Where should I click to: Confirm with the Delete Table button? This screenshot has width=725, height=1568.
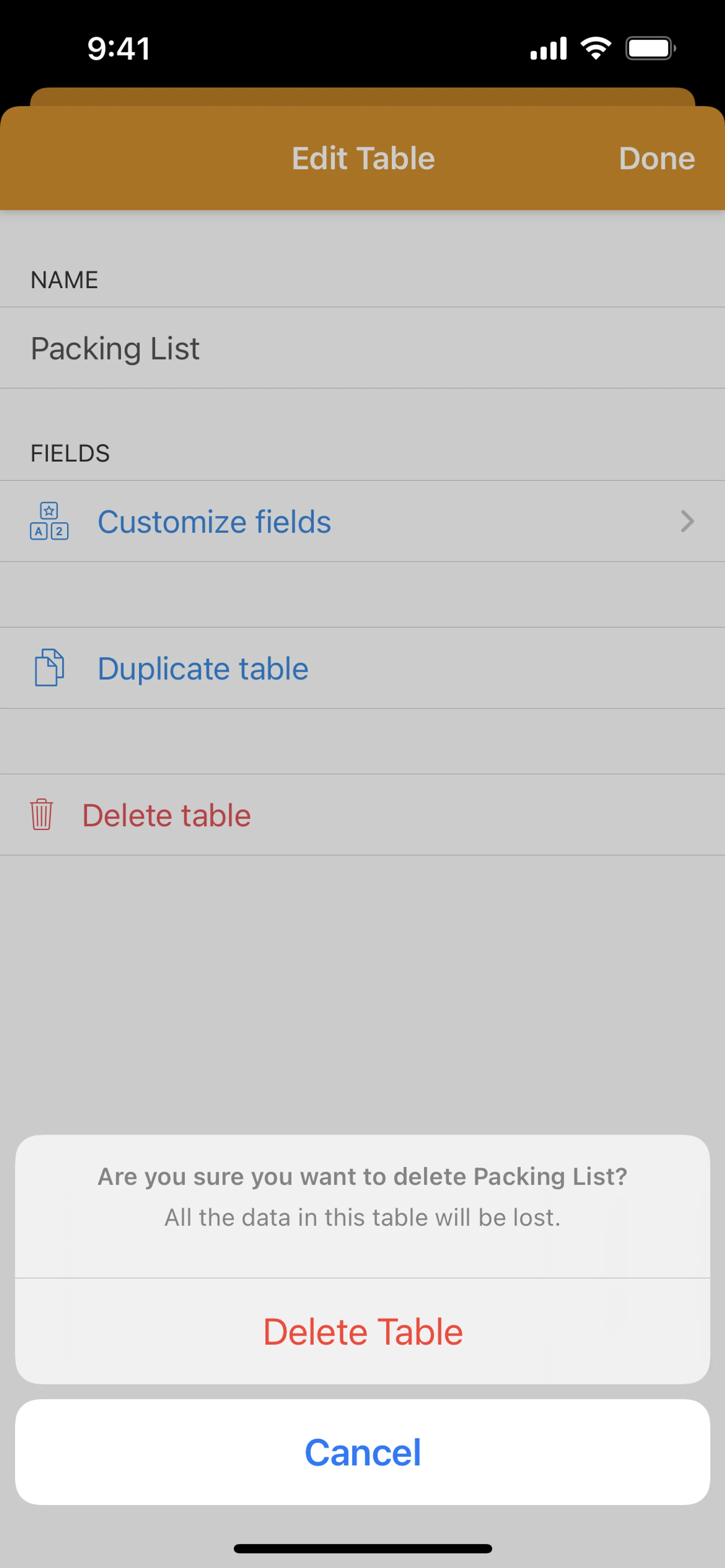tap(362, 1331)
